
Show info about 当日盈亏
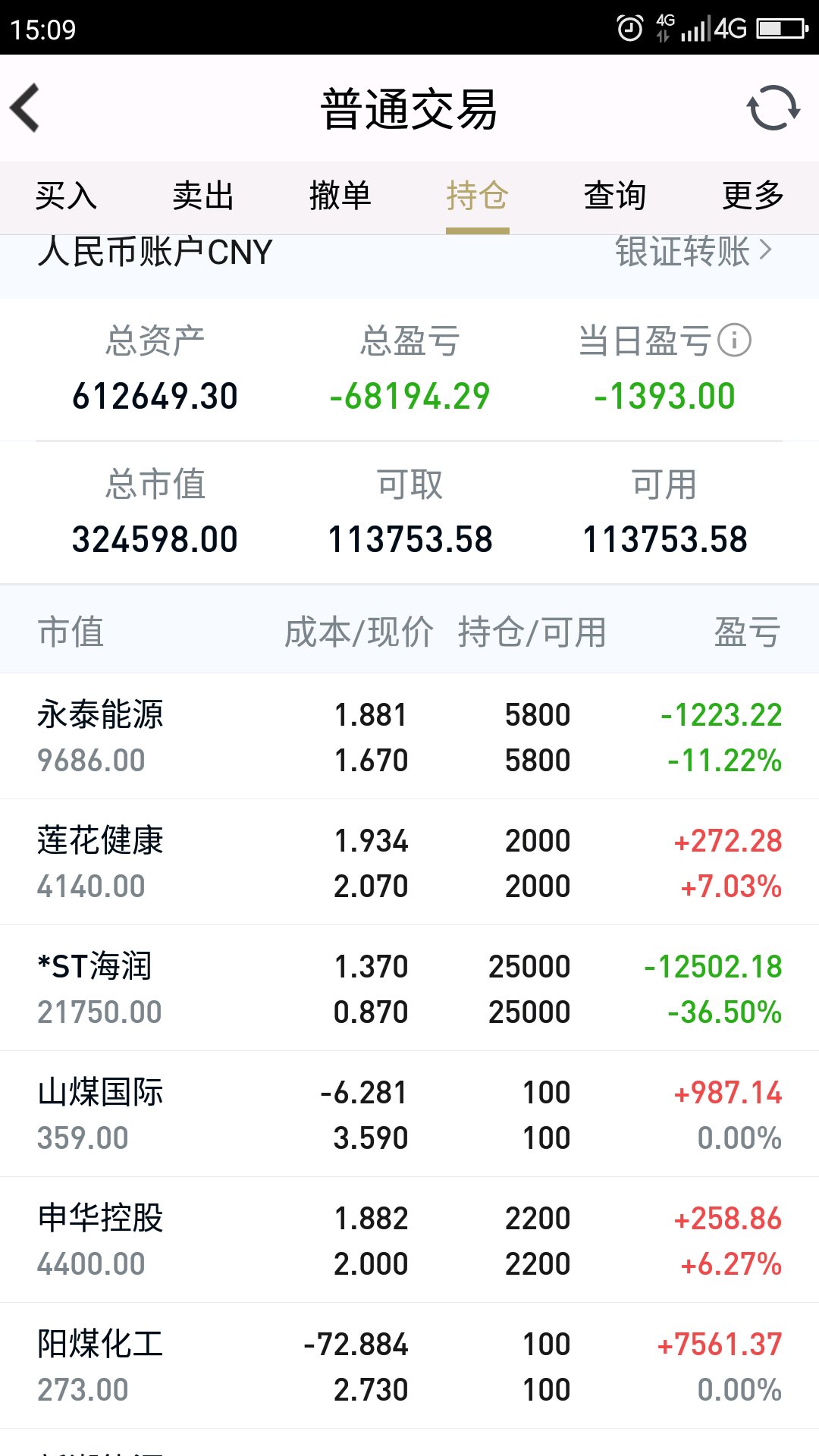point(734,340)
